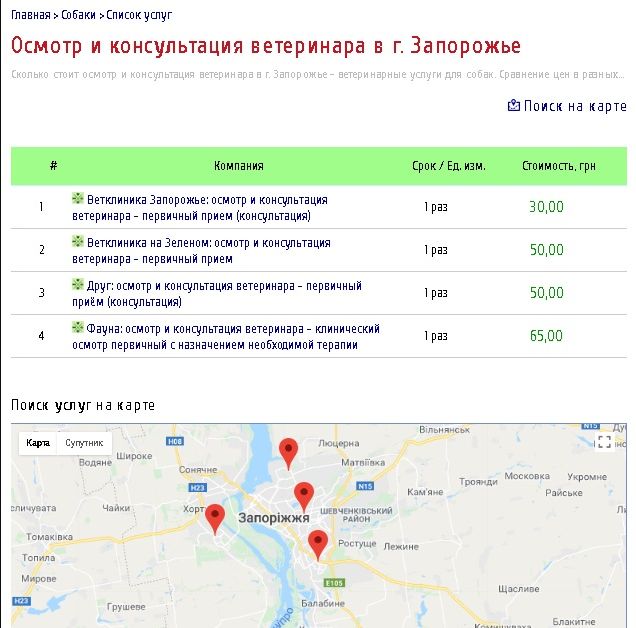The height and width of the screenshot is (628, 636).
Task: Select the map pin near Хортиця
Action: (x=215, y=518)
